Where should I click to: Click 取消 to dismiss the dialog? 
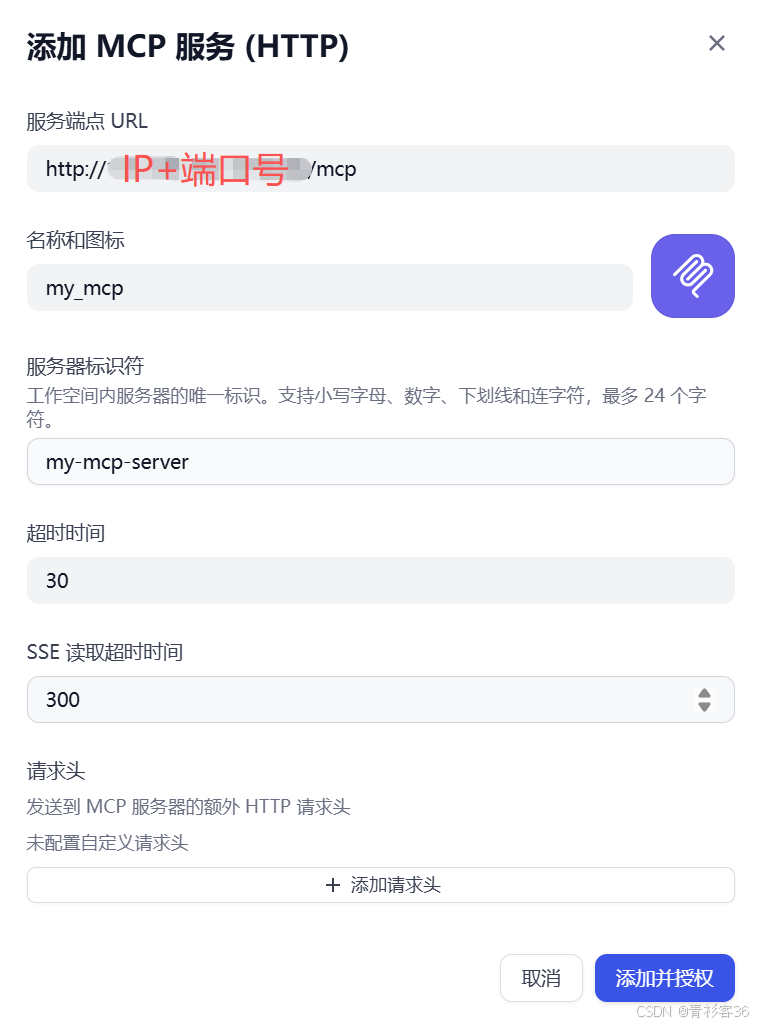click(x=541, y=978)
